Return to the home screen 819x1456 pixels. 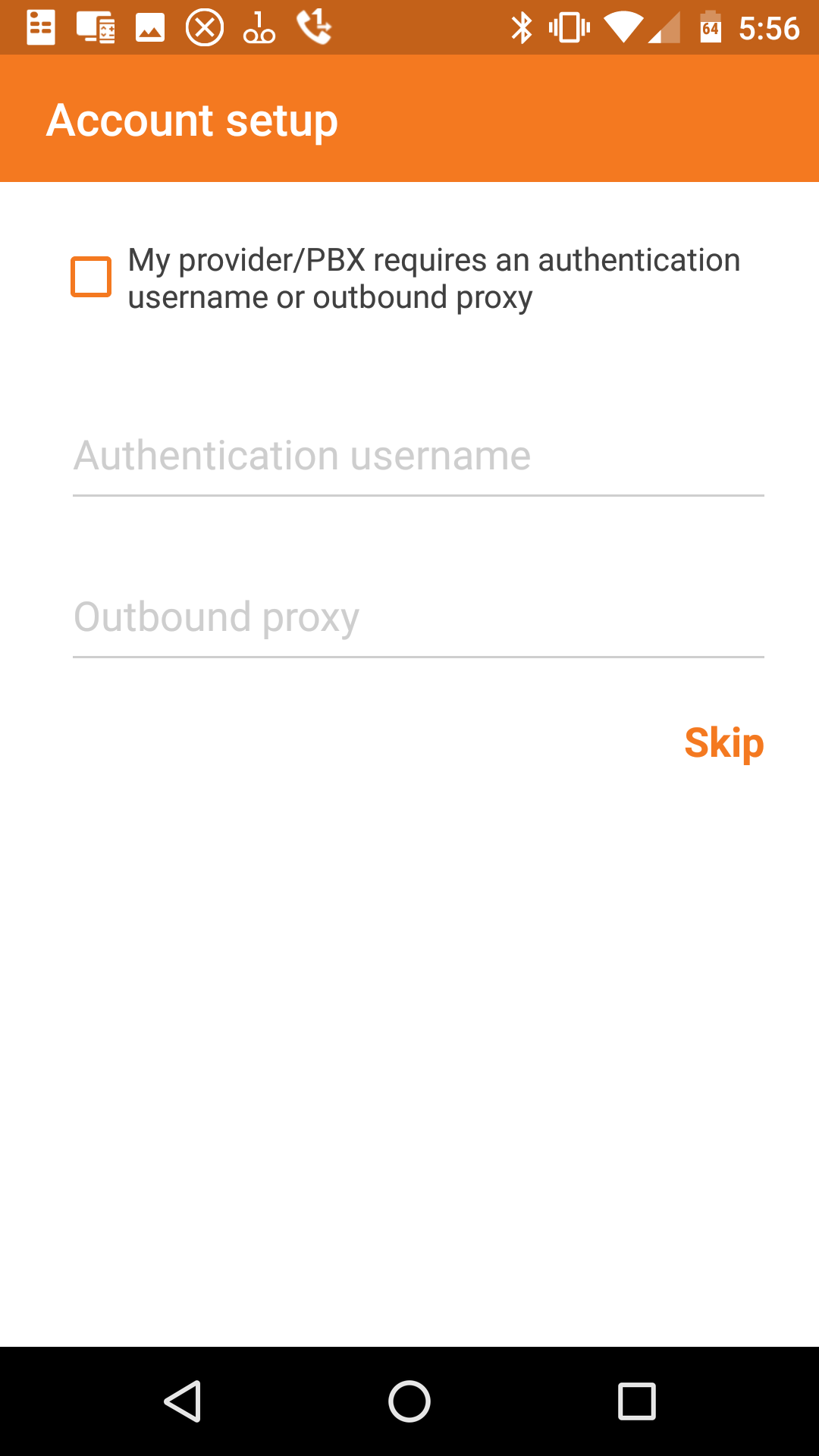click(x=409, y=1401)
